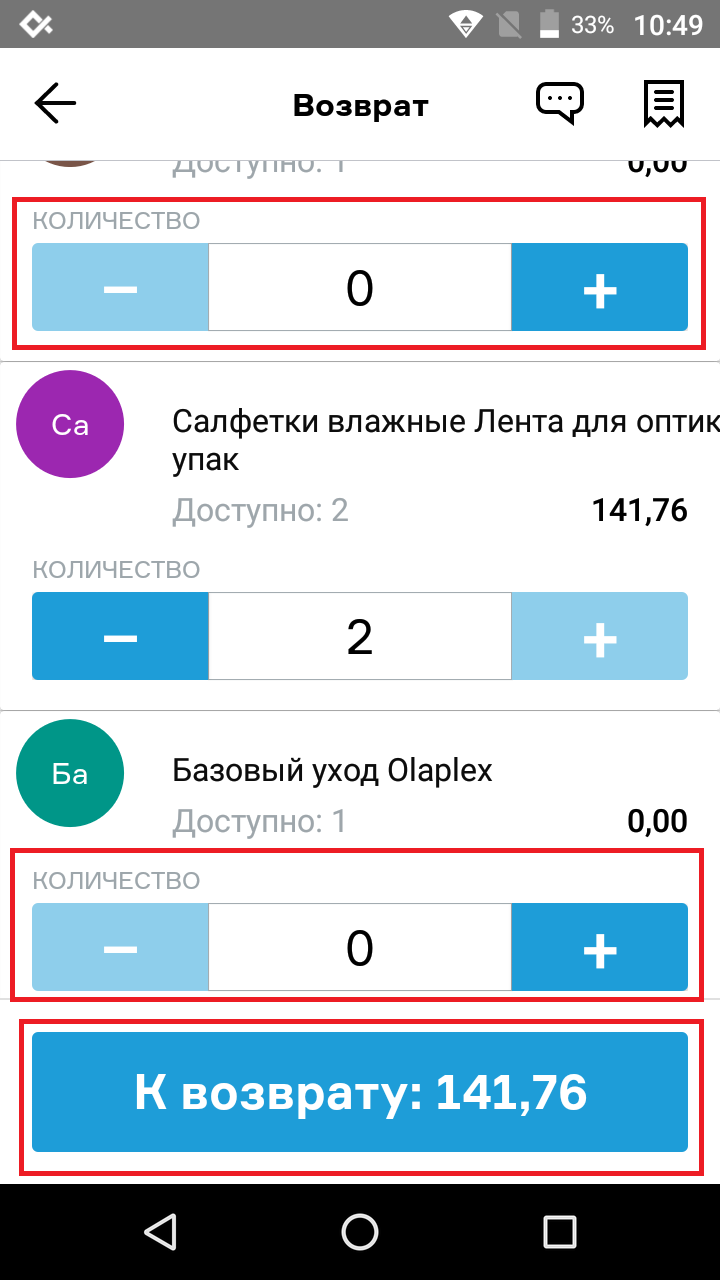Open the comment bubble icon
Image resolution: width=720 pixels, height=1280 pixels.
(560, 103)
